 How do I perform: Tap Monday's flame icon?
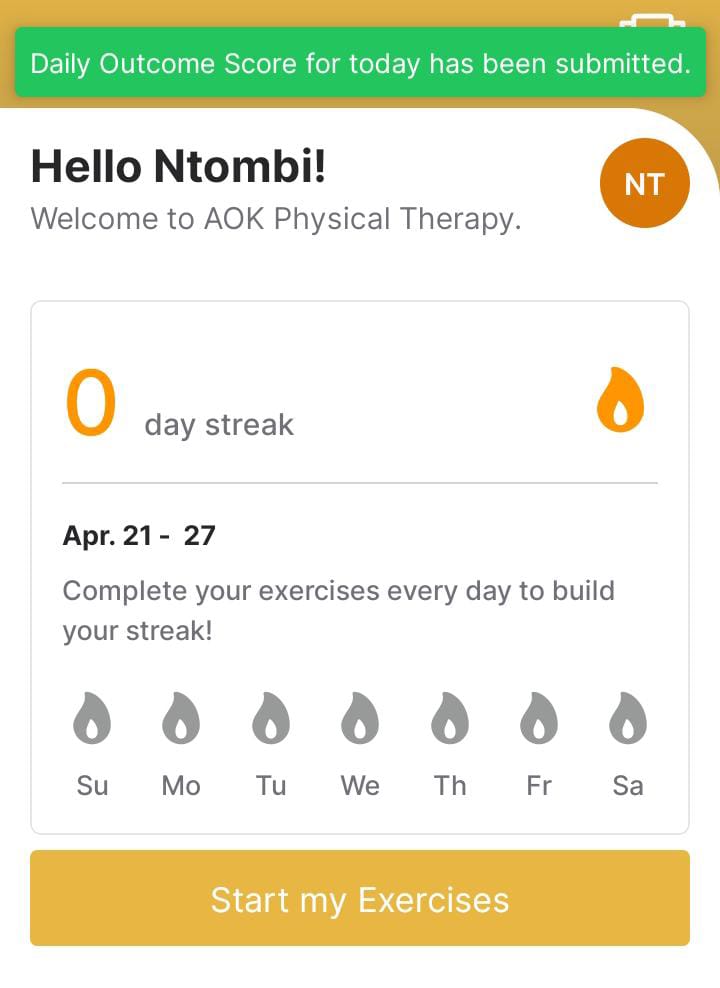coord(180,716)
